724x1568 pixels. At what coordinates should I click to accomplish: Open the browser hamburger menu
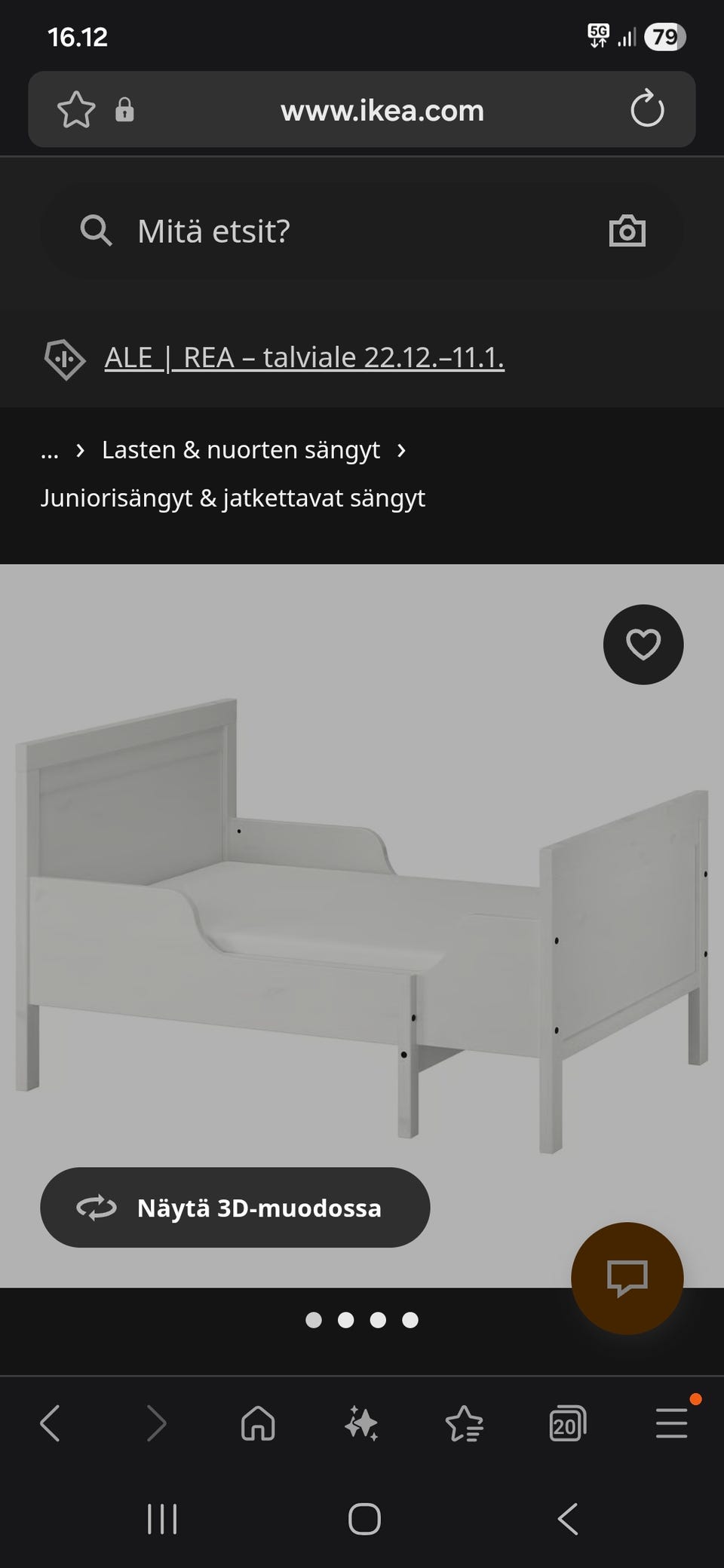click(x=671, y=1424)
